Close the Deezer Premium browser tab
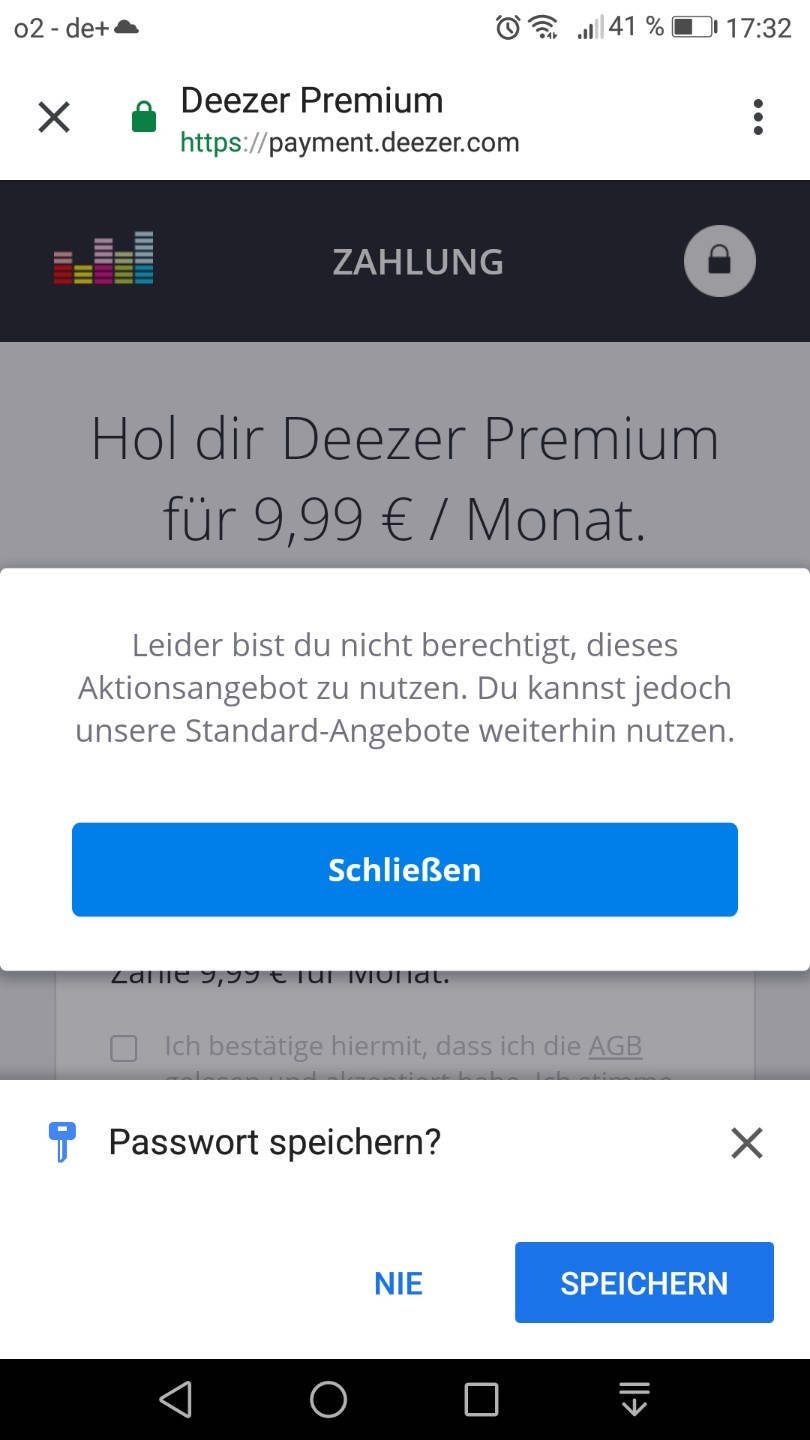Viewport: 810px width, 1440px height. (x=54, y=118)
